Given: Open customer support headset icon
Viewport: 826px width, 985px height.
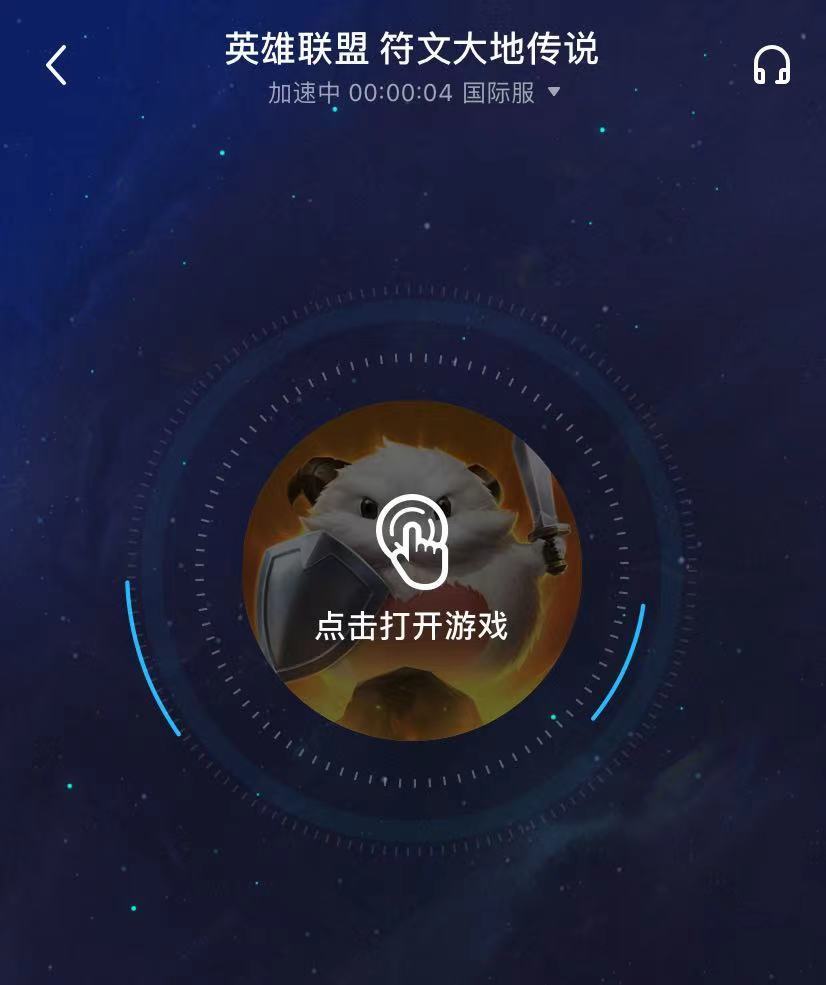Looking at the screenshot, I should point(771,66).
